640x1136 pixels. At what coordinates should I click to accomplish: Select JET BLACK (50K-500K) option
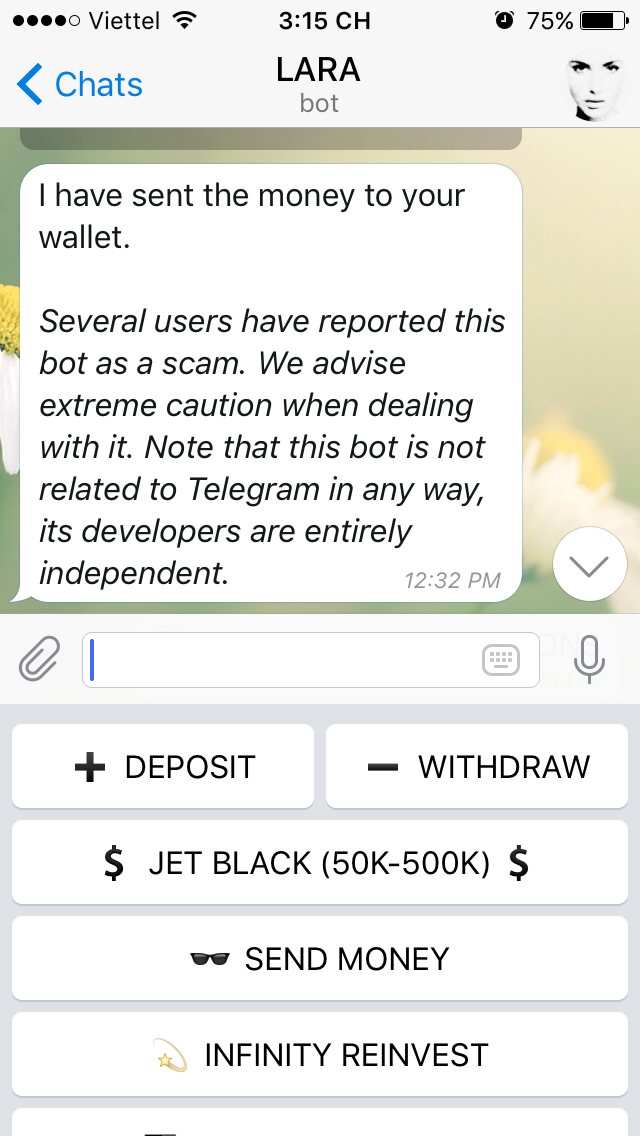(x=319, y=862)
